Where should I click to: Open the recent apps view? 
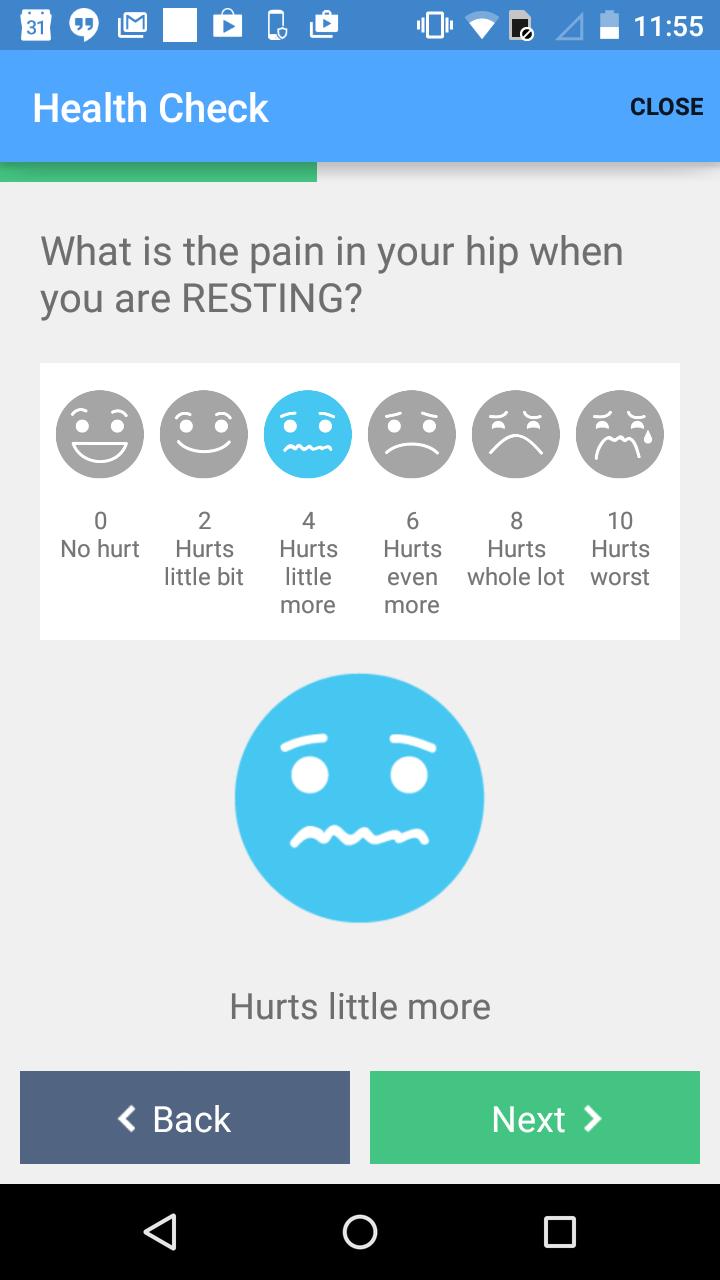pos(560,1232)
